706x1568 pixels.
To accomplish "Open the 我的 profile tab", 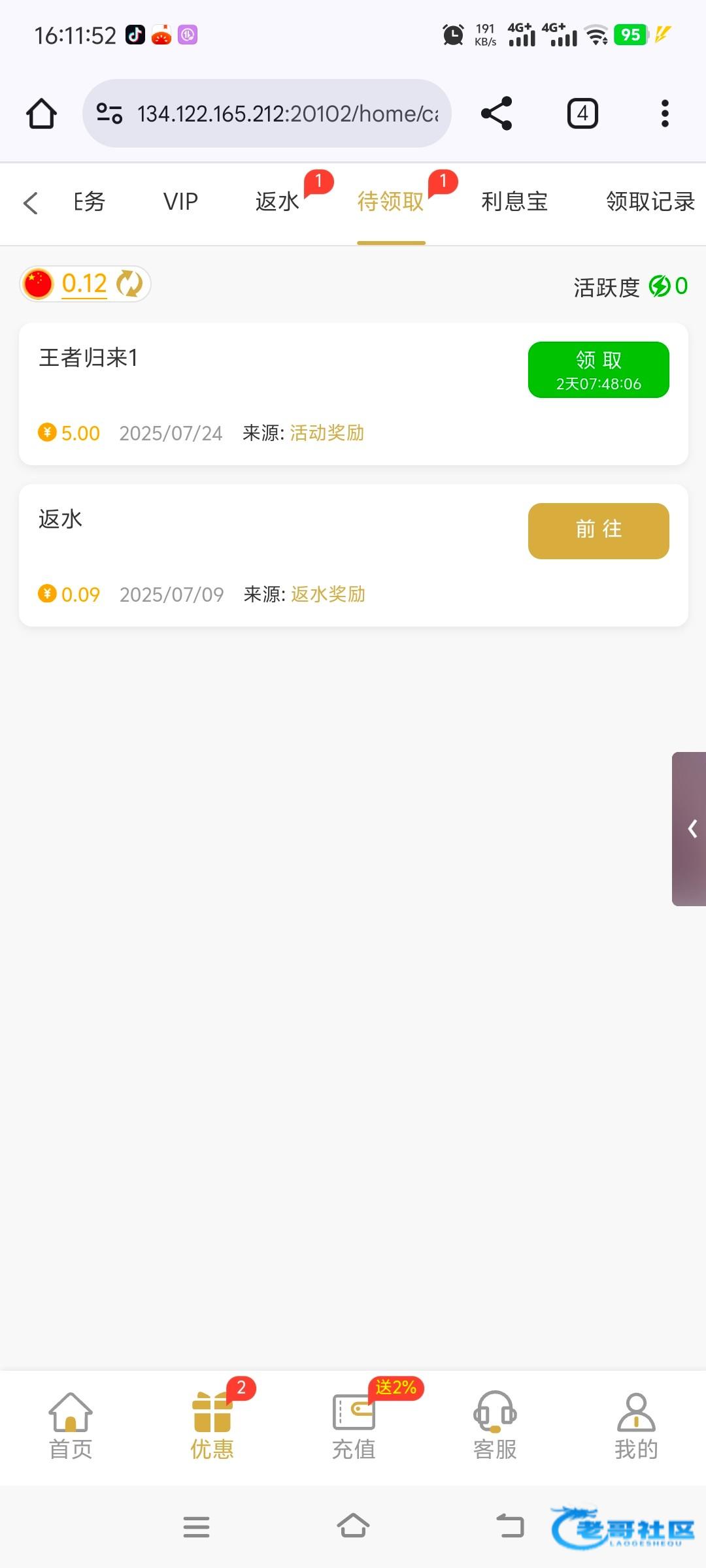I will point(636,1428).
